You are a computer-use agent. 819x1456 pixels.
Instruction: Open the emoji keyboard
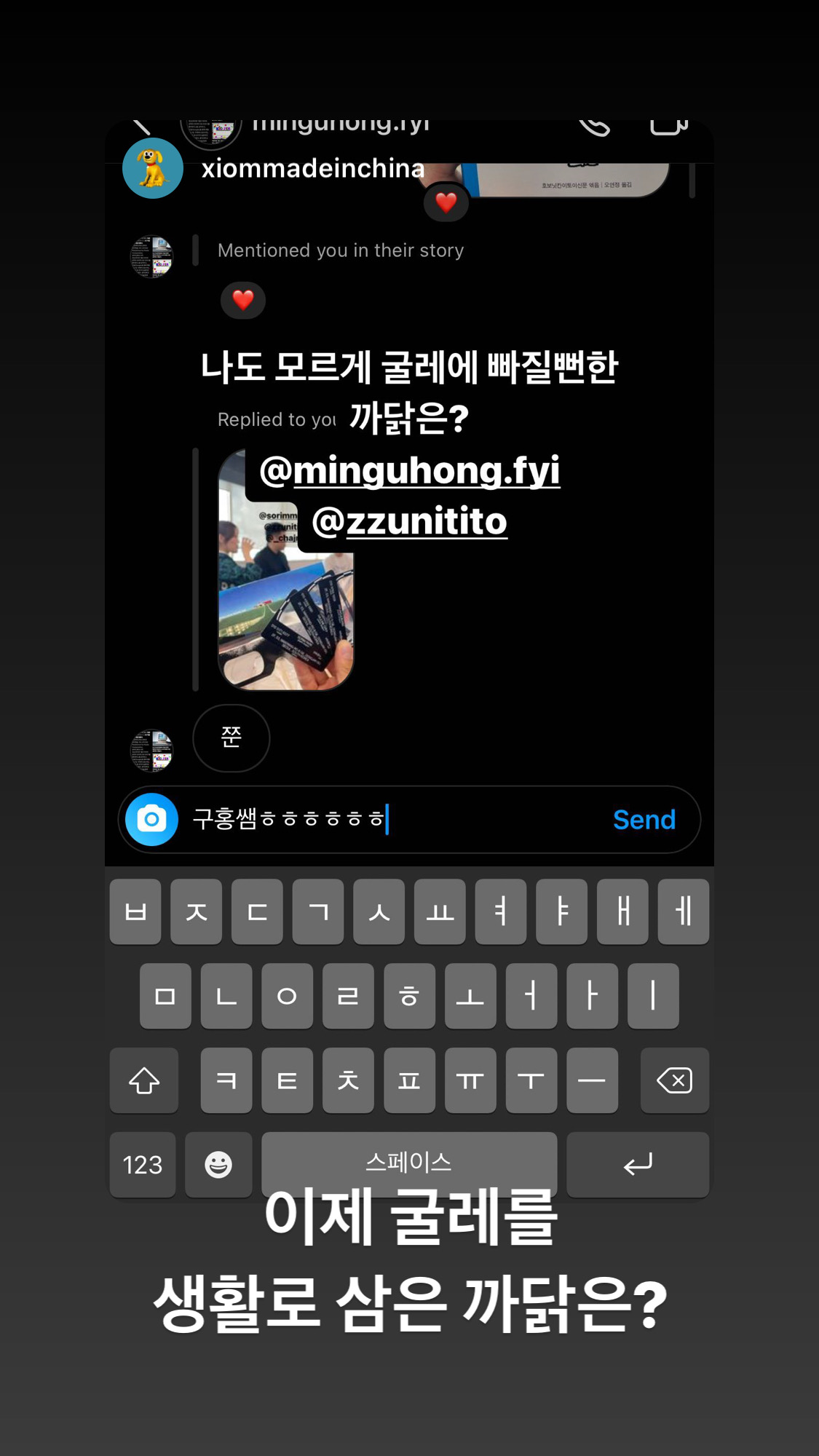click(x=218, y=1165)
